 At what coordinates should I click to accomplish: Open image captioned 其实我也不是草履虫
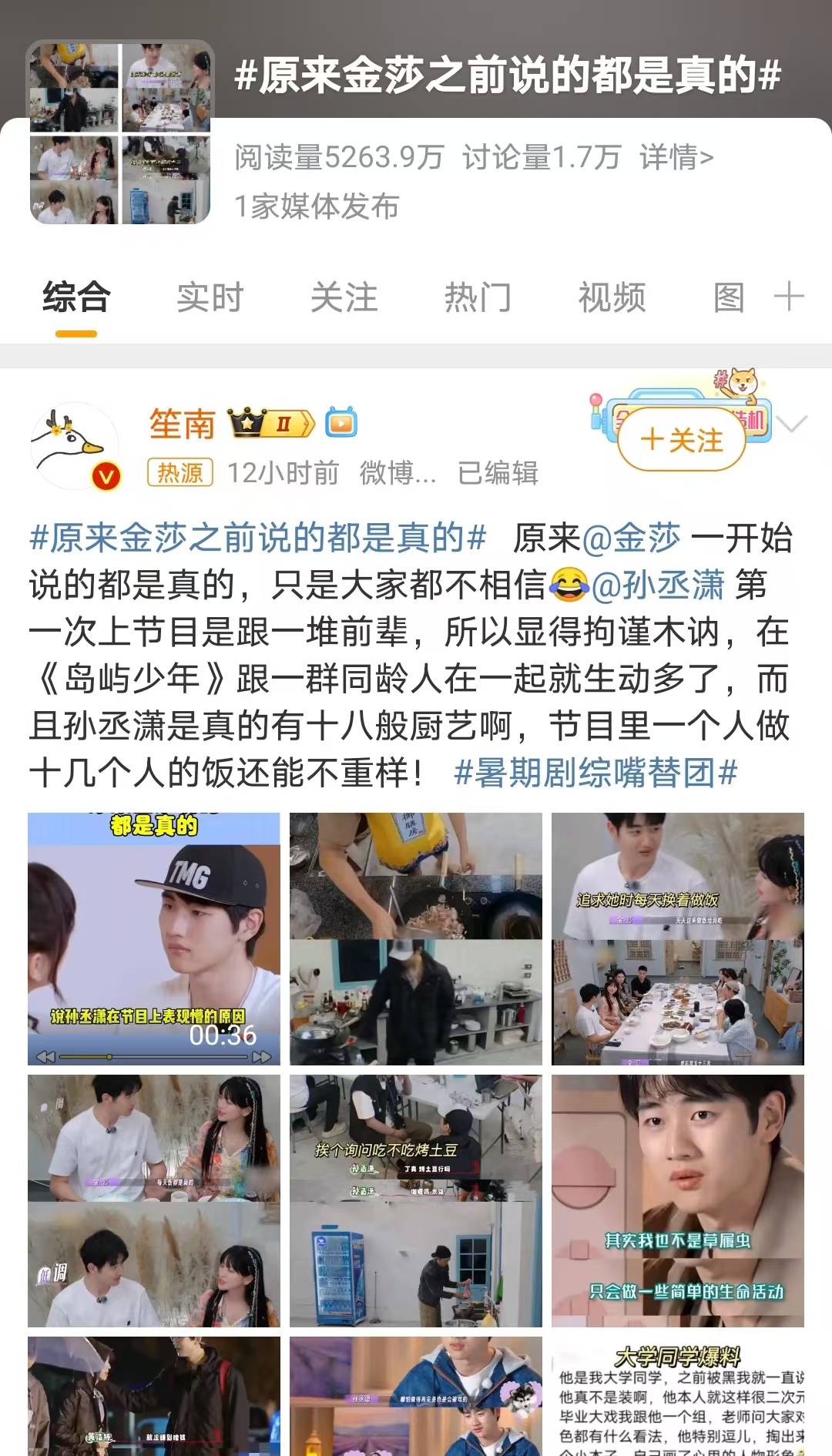[677, 1200]
